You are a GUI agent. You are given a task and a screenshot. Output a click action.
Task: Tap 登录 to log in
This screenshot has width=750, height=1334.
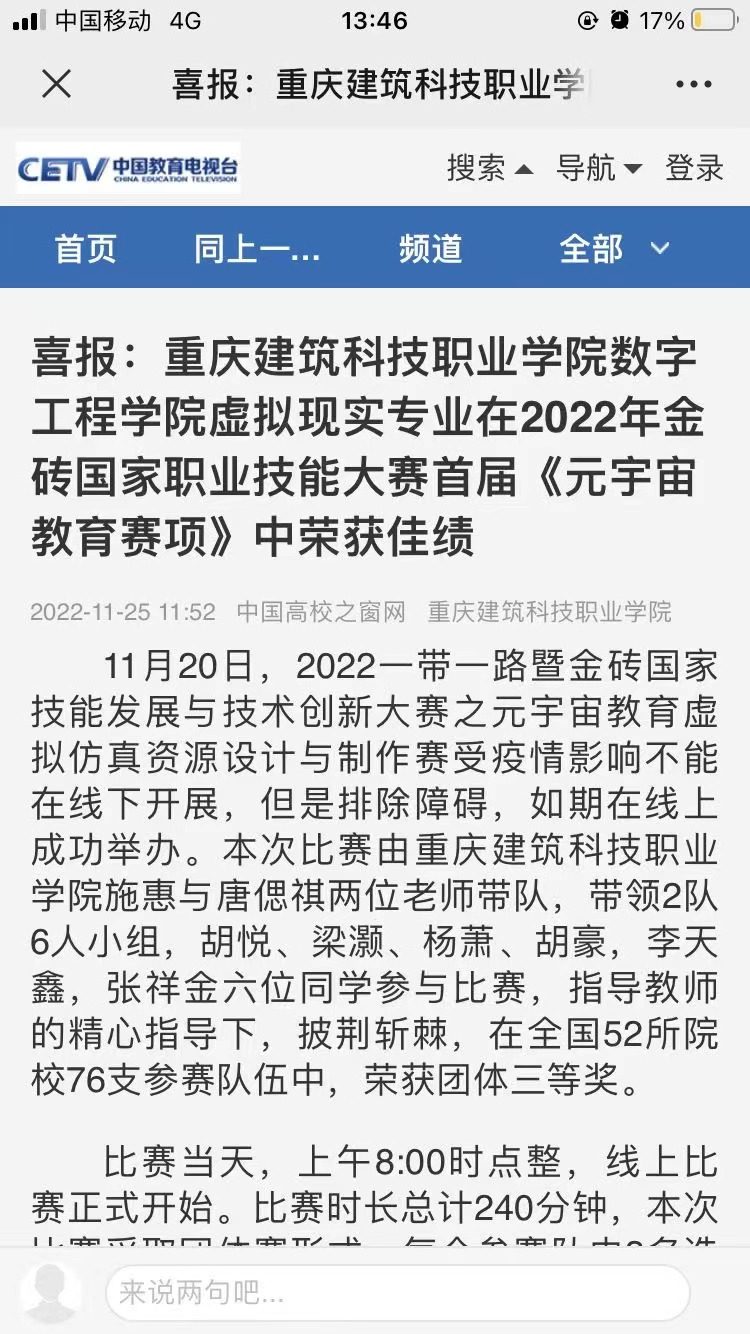click(694, 168)
